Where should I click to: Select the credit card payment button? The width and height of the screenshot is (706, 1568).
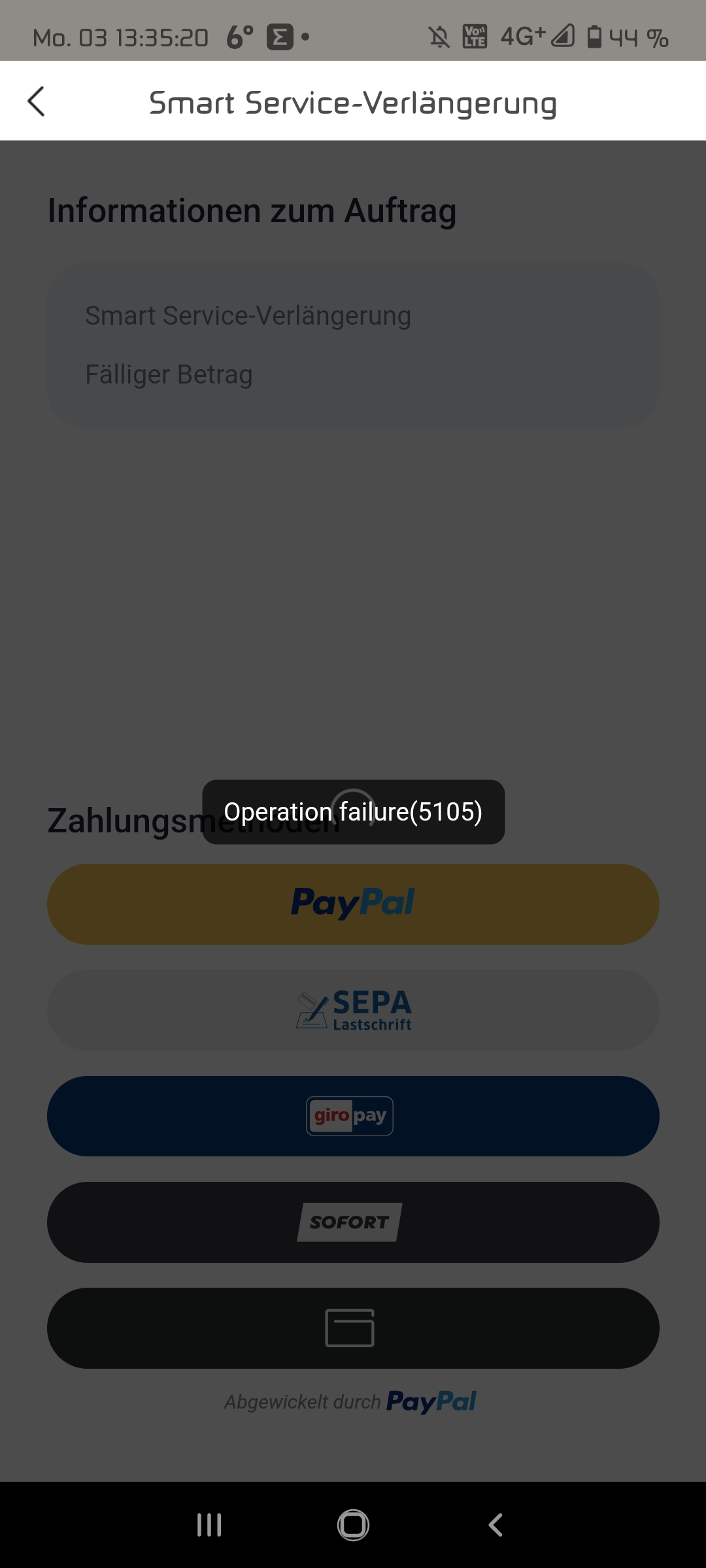(353, 1328)
